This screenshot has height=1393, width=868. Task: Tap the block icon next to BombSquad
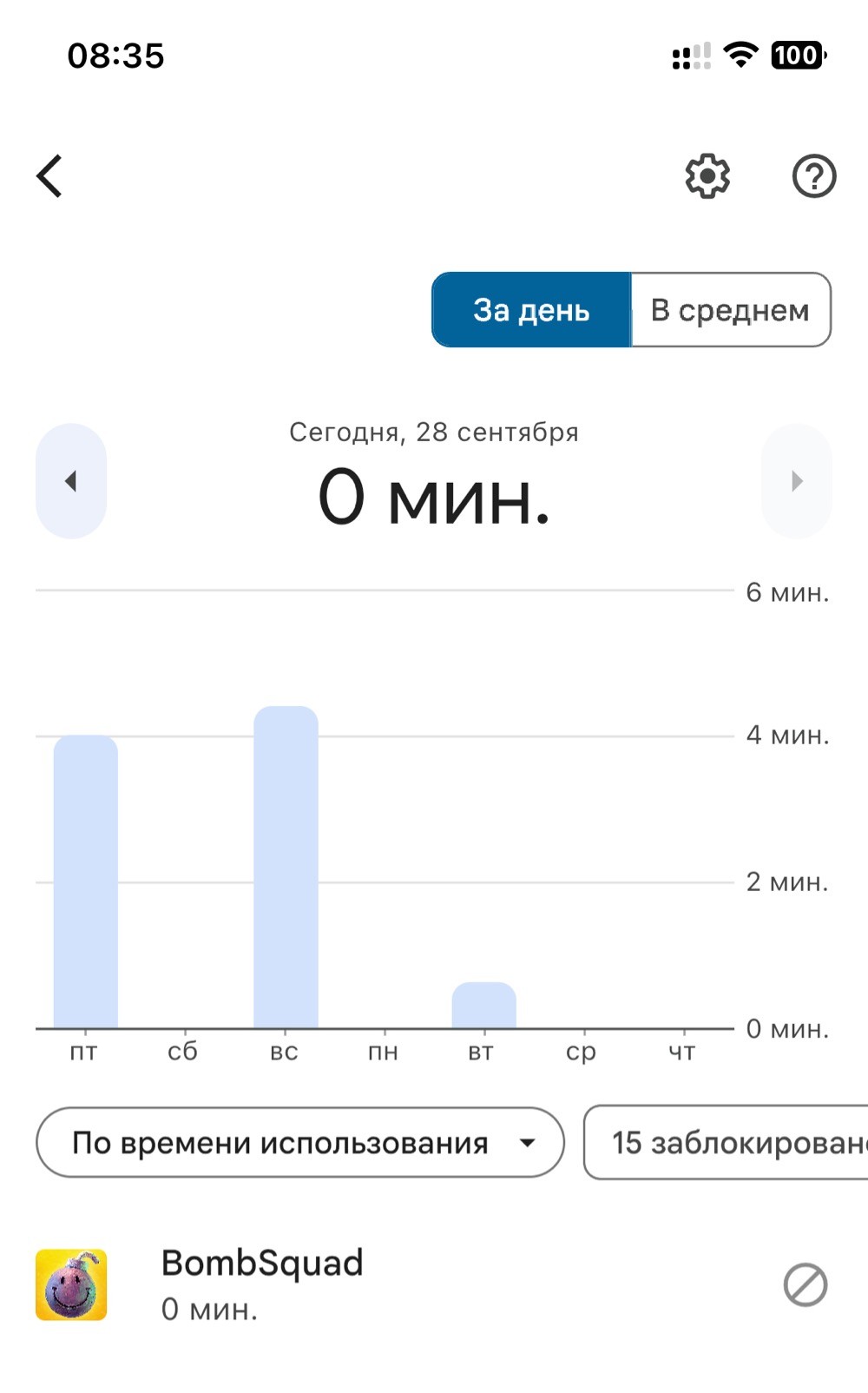[806, 1284]
